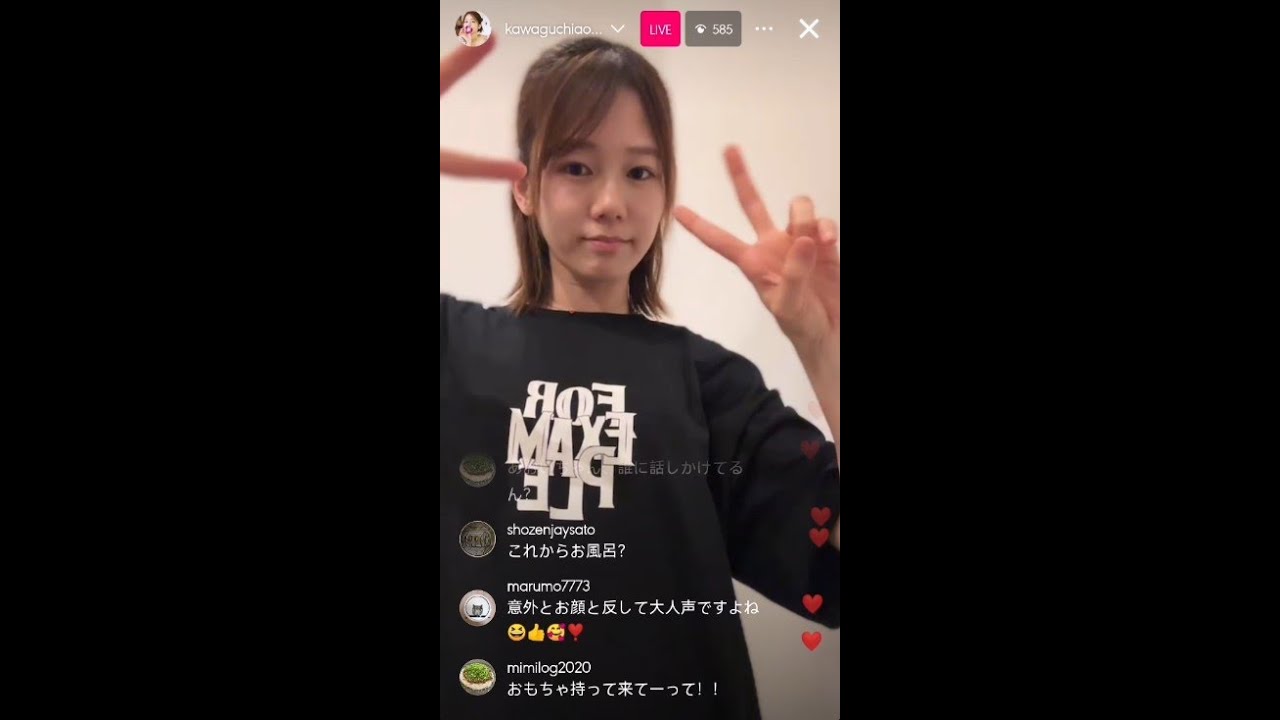Open the three-dot options menu

click(764, 29)
